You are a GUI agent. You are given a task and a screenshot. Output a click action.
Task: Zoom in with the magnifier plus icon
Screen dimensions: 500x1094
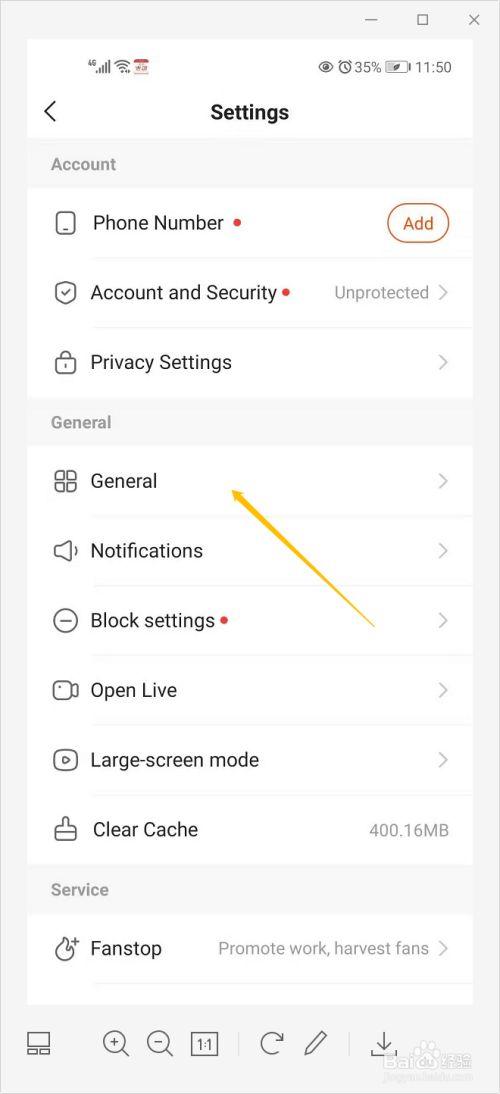116,1044
